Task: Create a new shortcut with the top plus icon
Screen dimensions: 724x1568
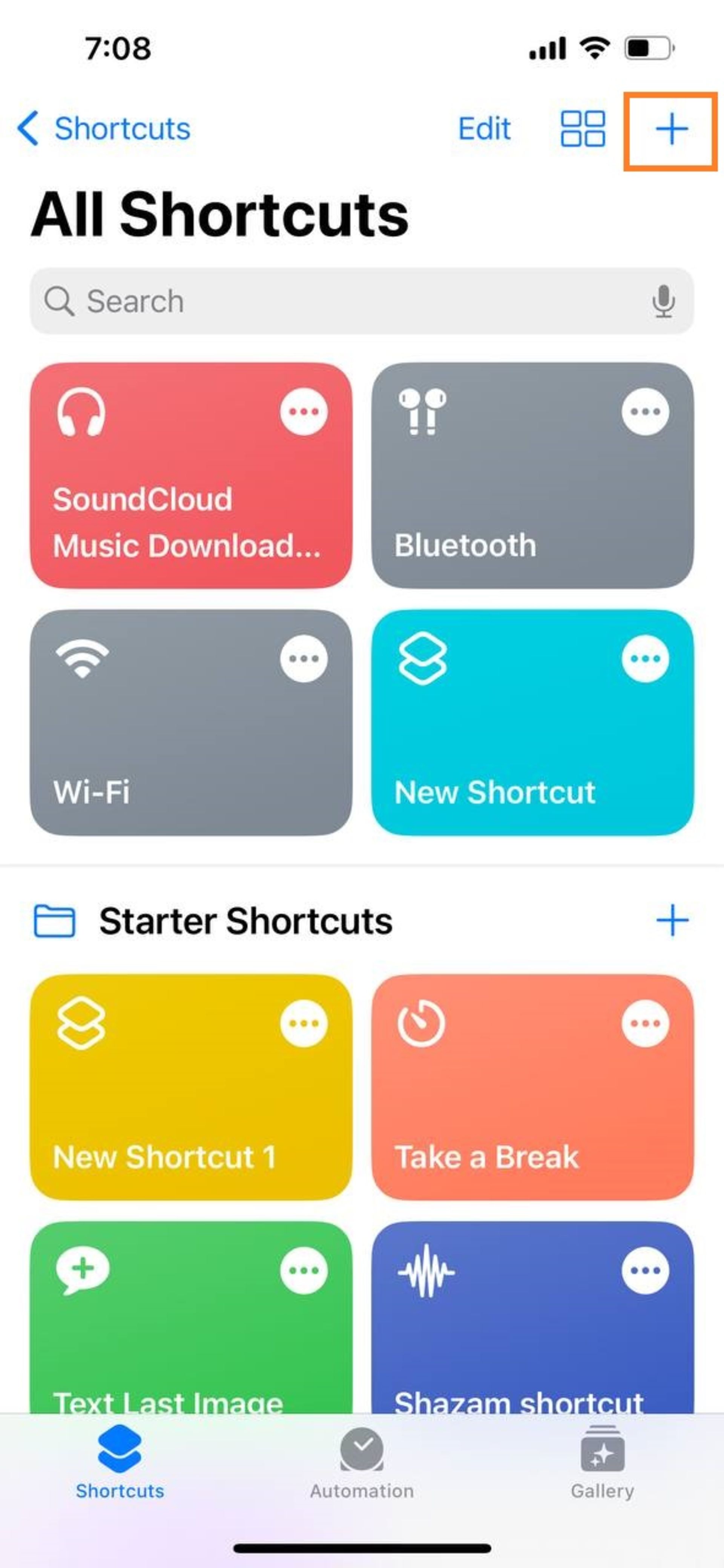Action: [672, 129]
